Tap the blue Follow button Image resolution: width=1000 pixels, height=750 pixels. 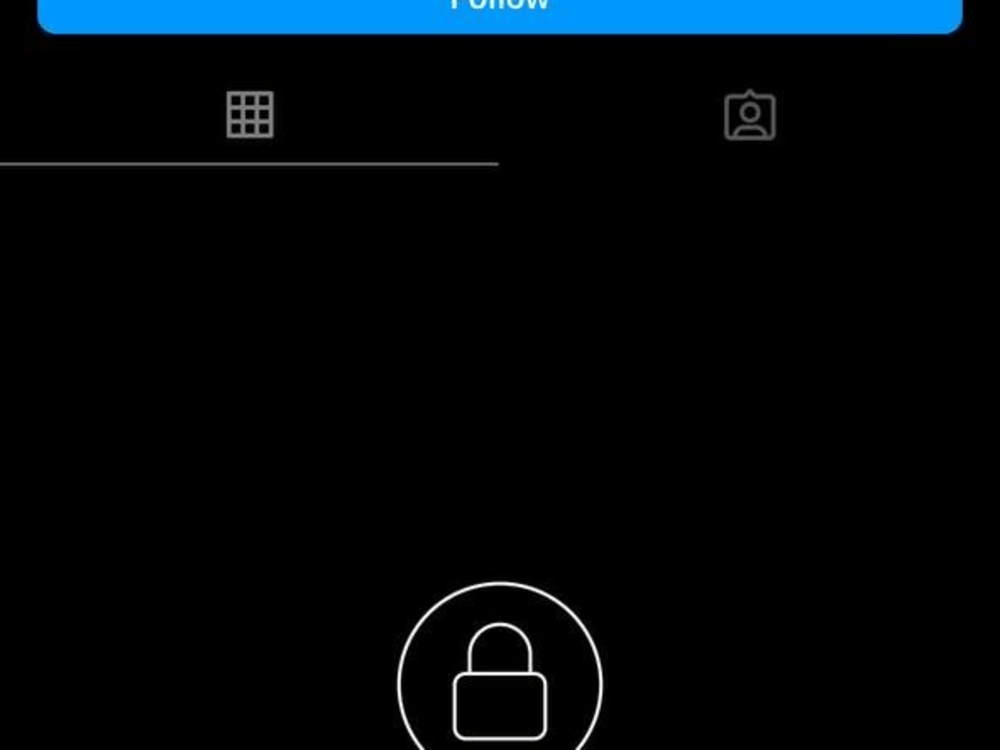click(500, 12)
